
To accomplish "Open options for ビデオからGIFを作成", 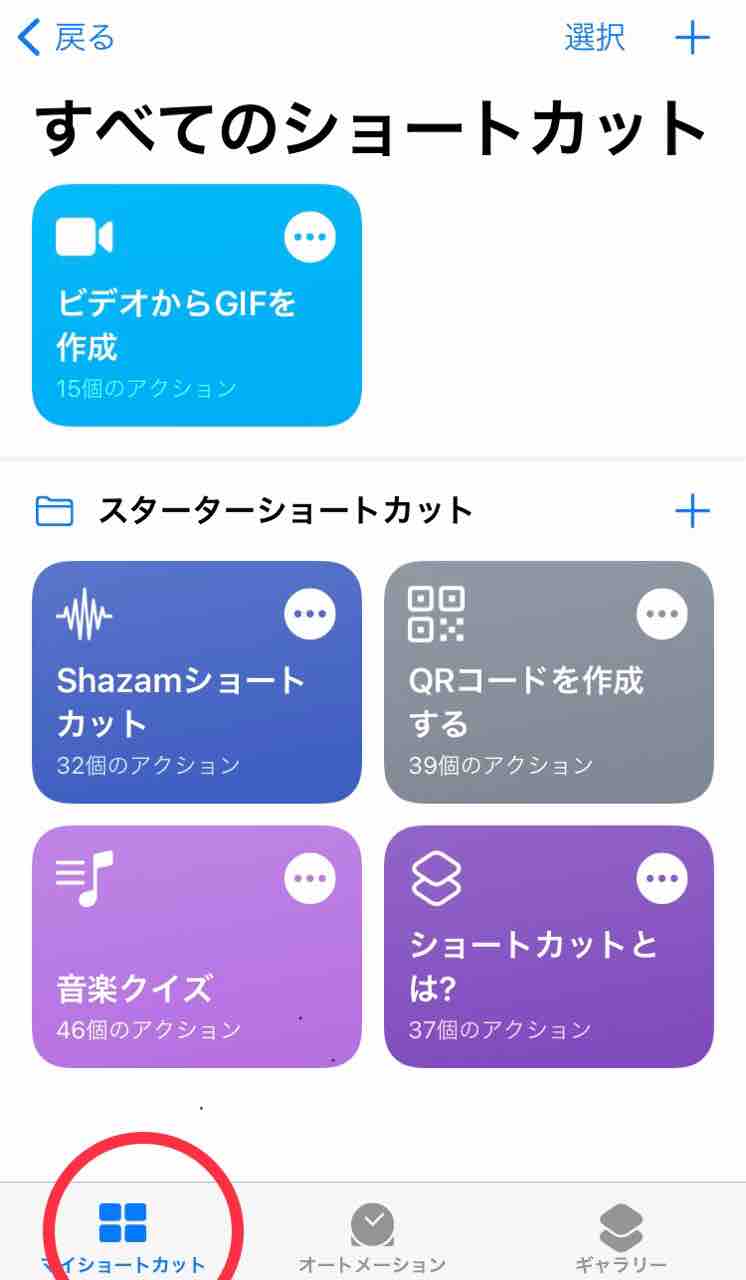I will 310,237.
